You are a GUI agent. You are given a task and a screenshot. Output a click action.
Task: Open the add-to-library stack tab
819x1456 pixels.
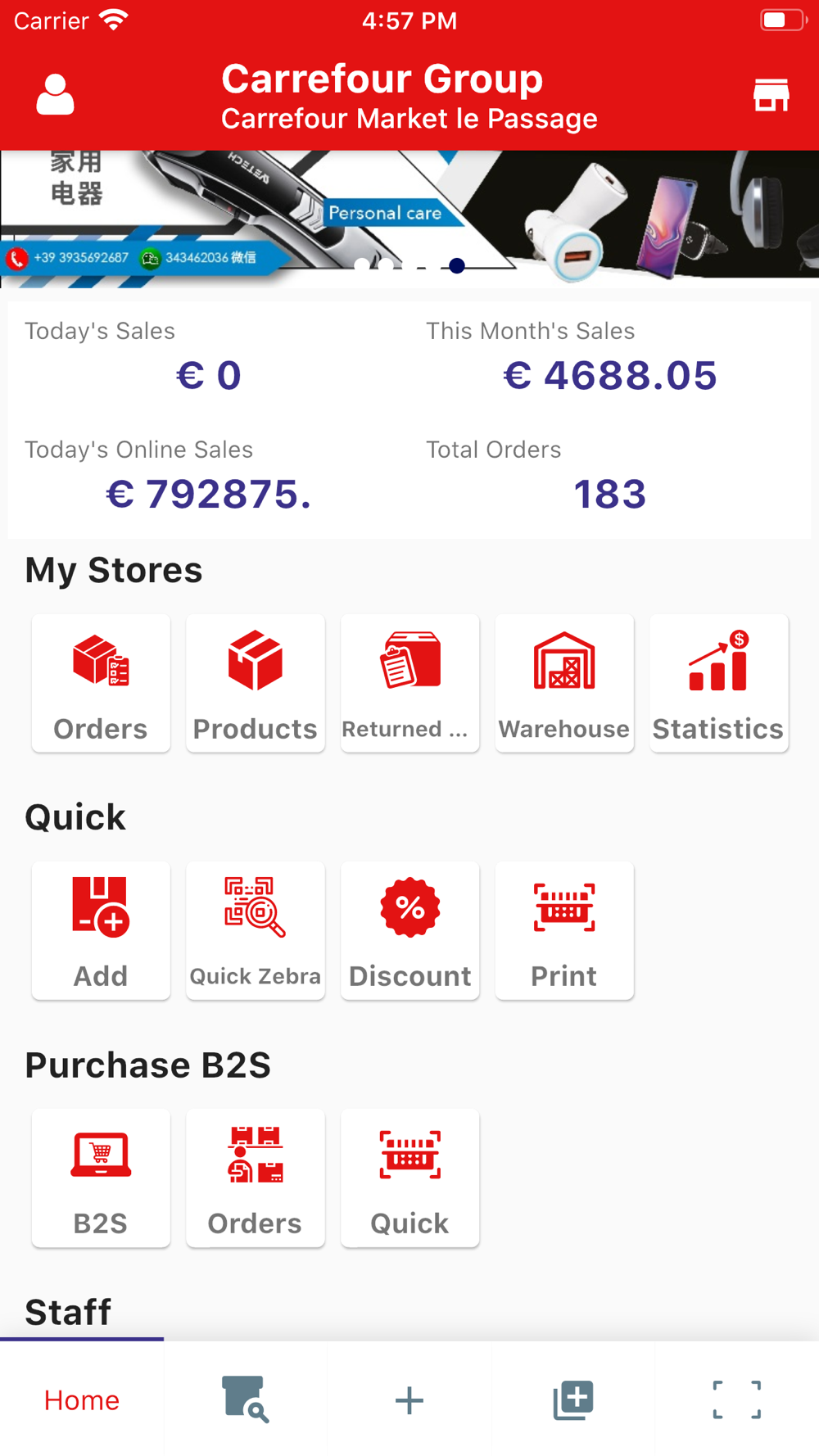(x=573, y=1399)
